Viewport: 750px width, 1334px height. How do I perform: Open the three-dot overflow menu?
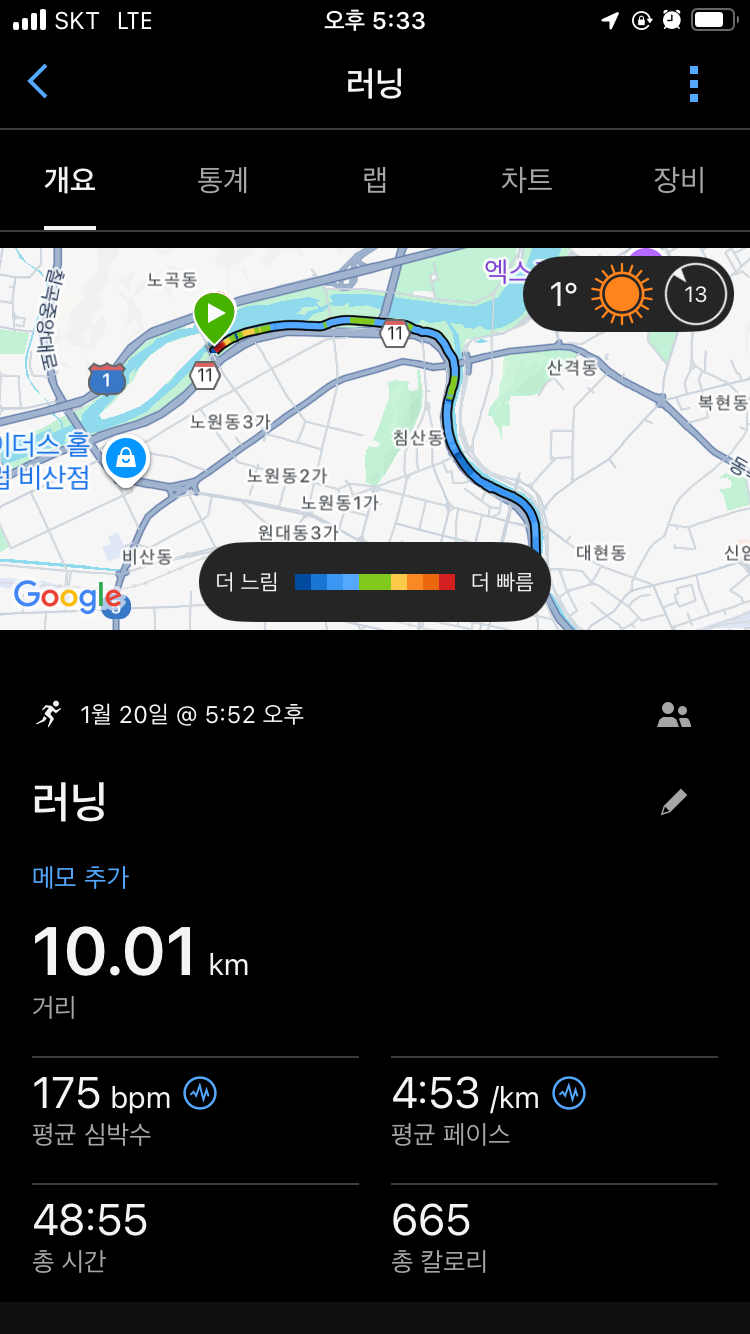click(x=694, y=84)
